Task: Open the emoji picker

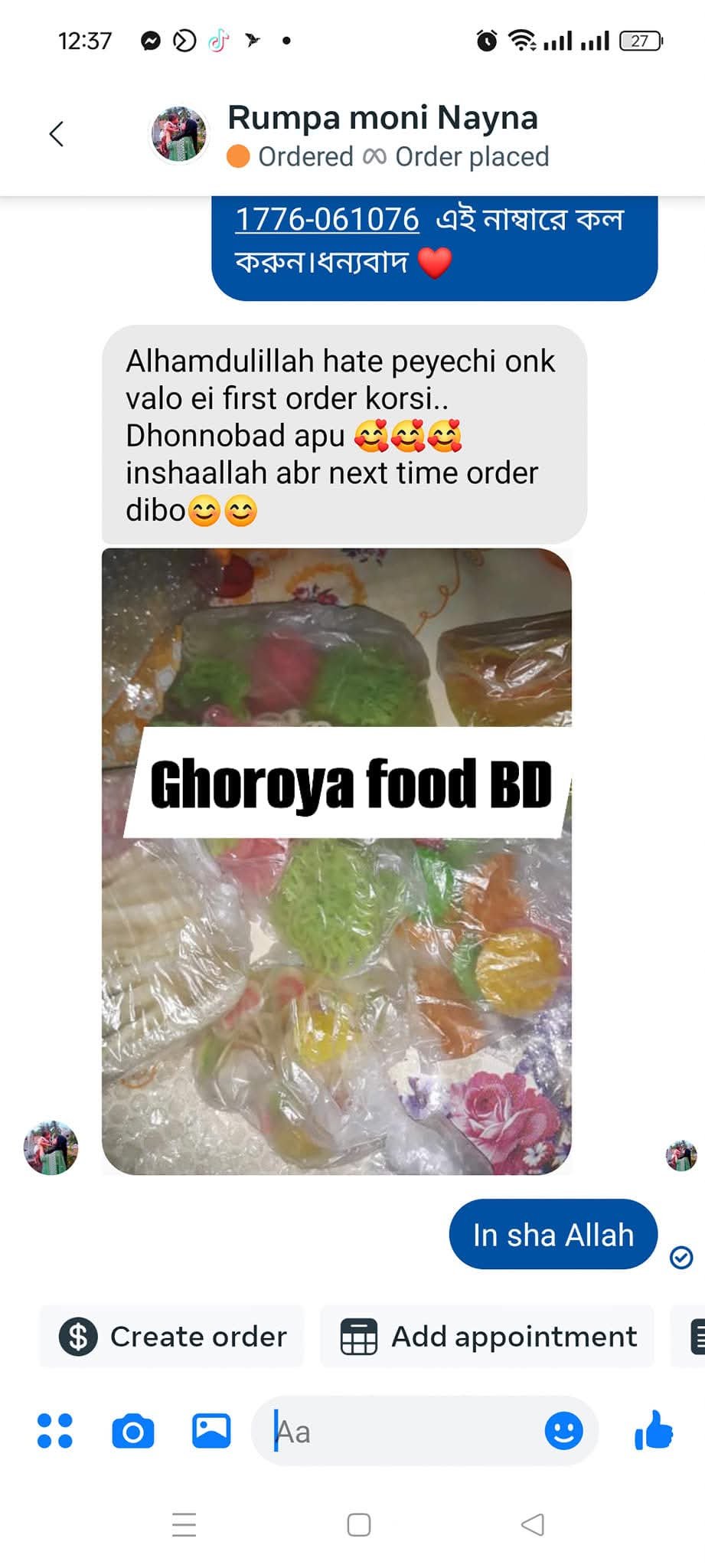Action: pos(563,1431)
